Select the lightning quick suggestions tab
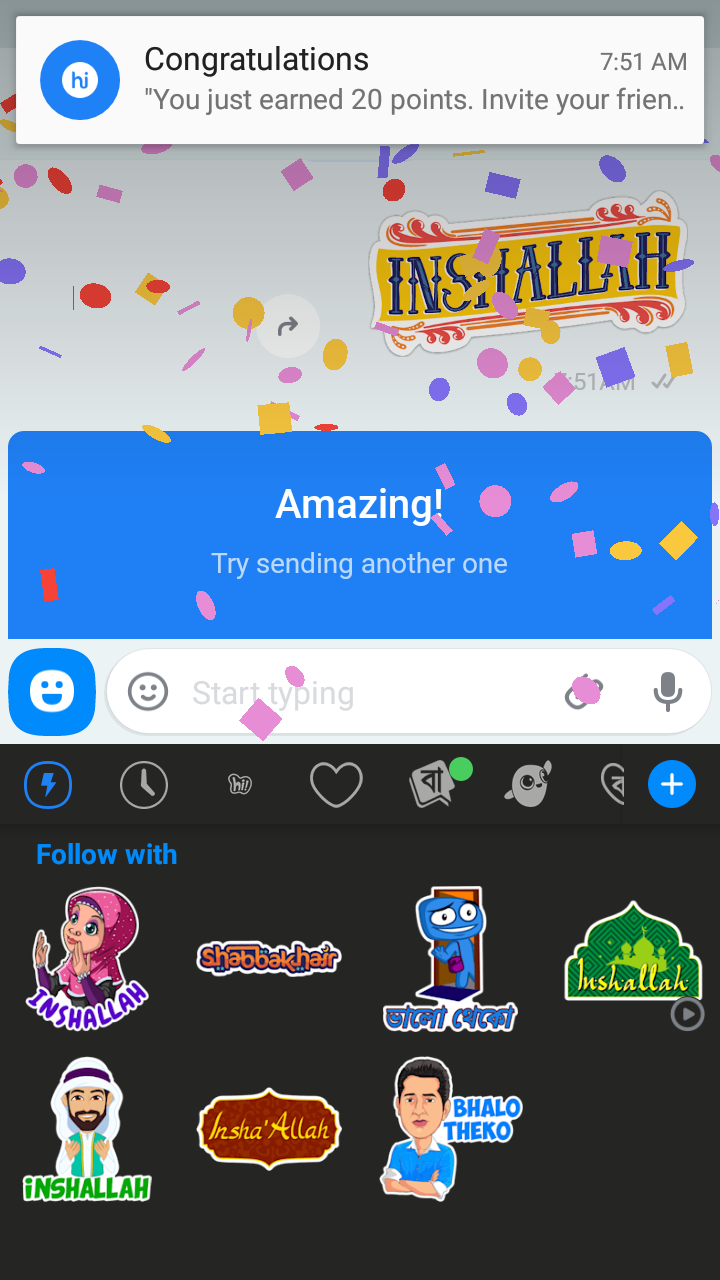This screenshot has height=1280, width=720. pos(48,786)
